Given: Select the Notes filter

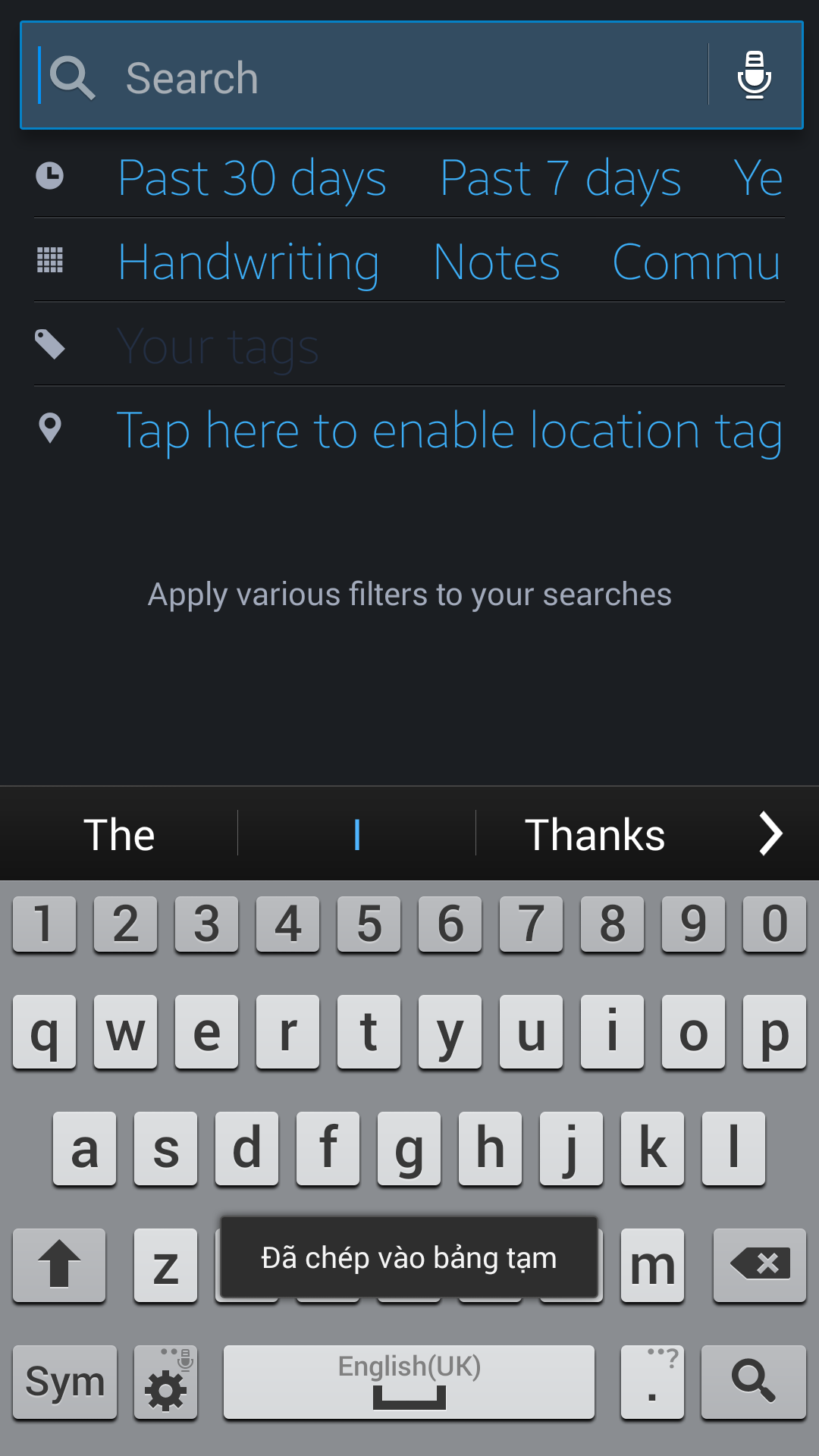Looking at the screenshot, I should point(497,263).
